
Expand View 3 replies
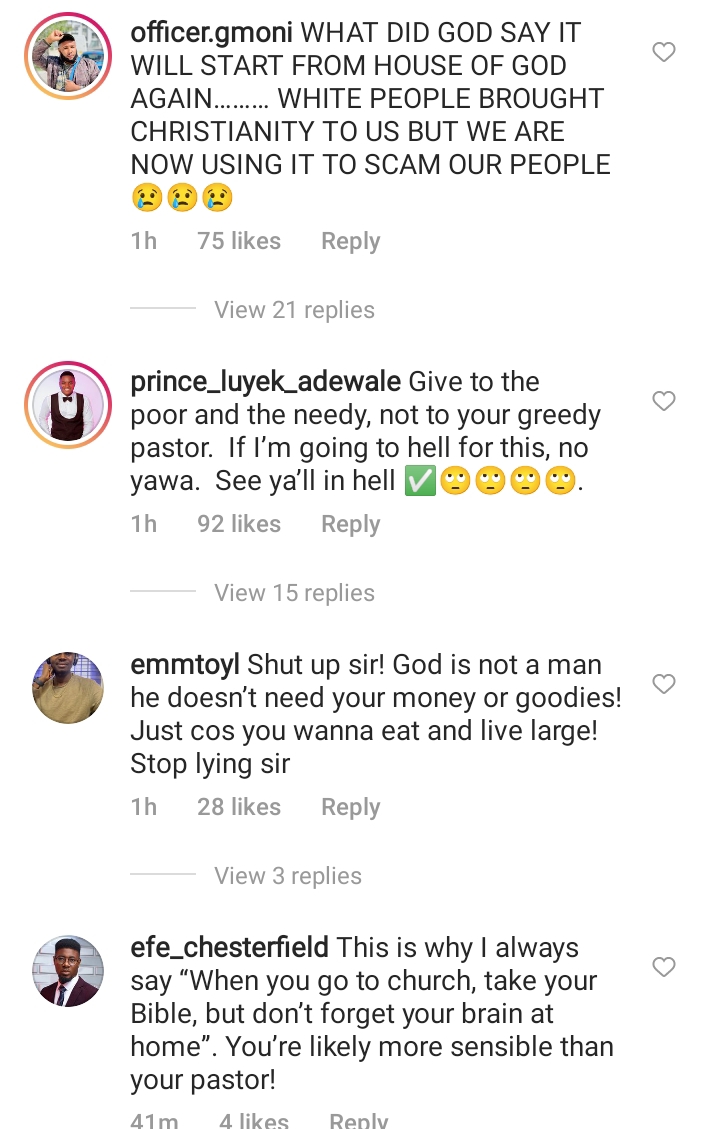click(288, 876)
